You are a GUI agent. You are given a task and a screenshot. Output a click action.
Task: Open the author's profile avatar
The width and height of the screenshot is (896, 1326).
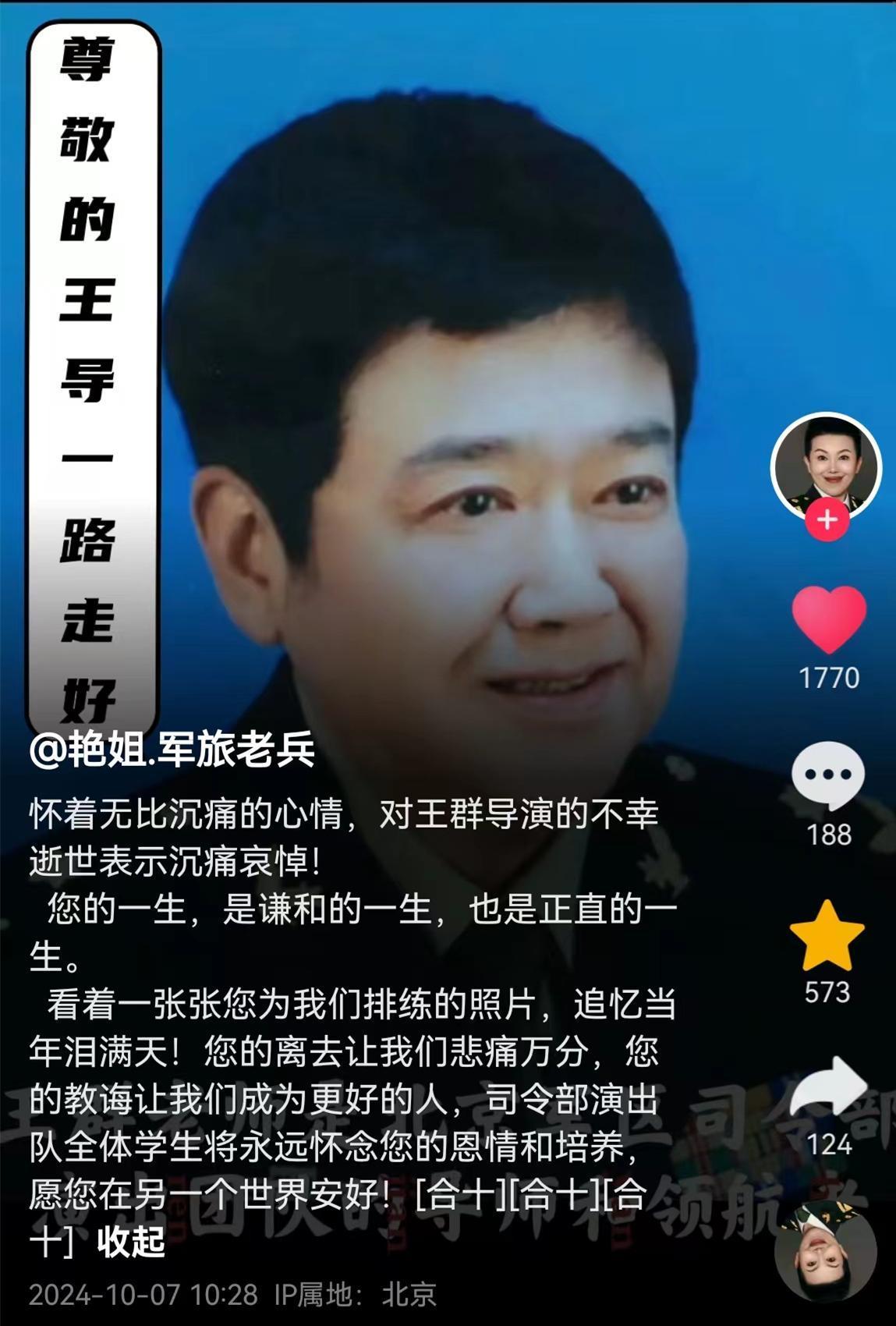[826, 466]
